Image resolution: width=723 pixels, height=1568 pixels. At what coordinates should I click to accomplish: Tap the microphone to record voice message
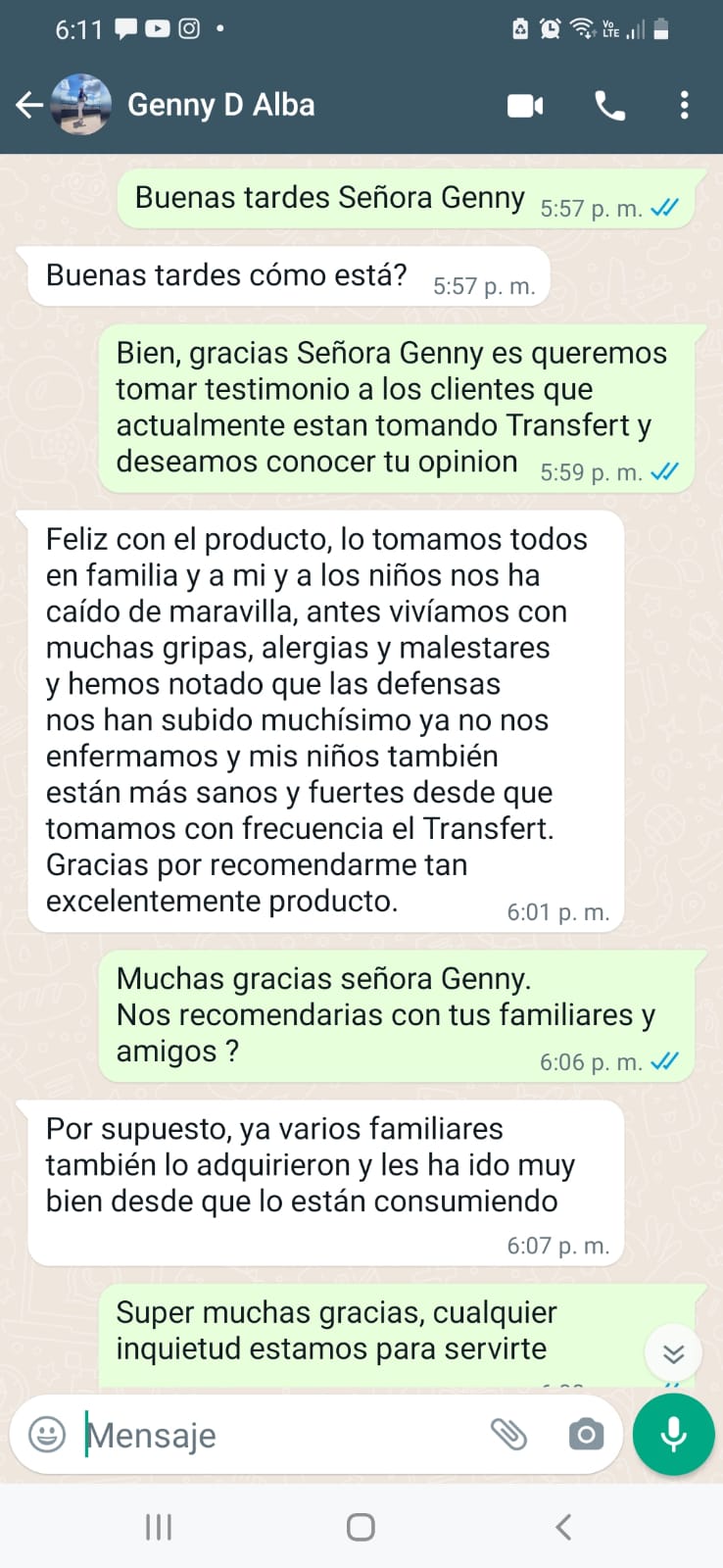[x=672, y=1434]
